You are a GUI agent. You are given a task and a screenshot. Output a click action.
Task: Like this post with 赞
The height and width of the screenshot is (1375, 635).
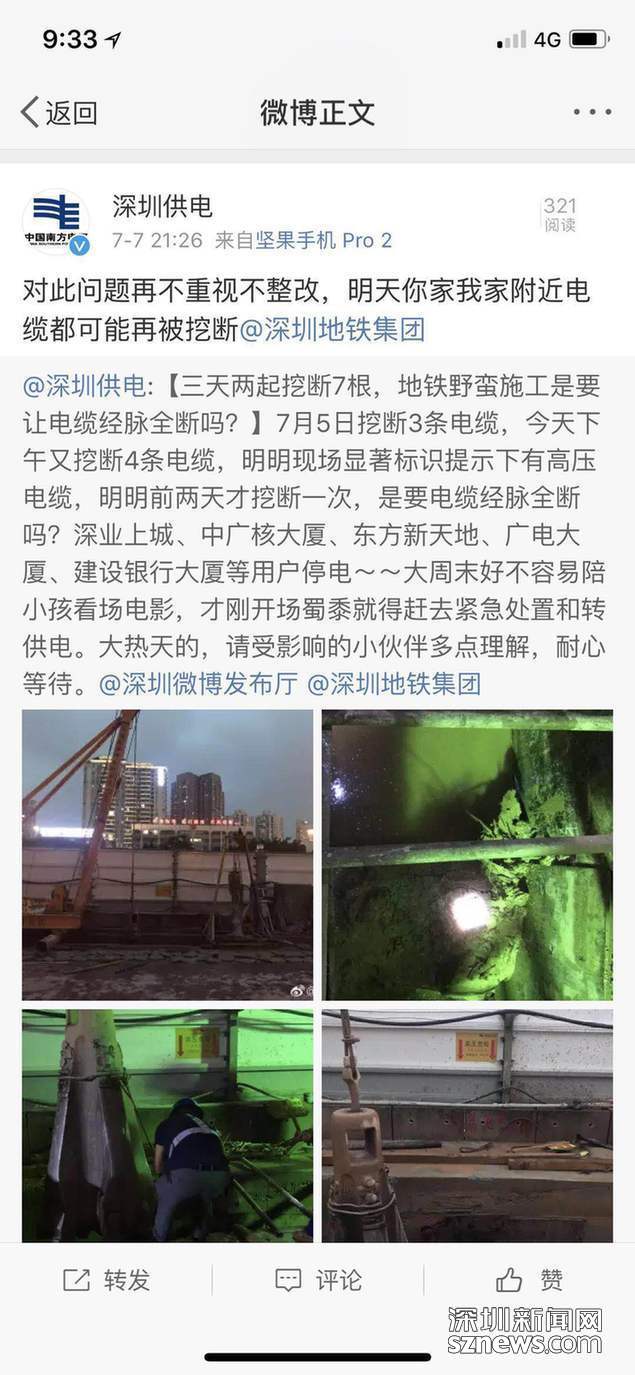click(530, 1280)
